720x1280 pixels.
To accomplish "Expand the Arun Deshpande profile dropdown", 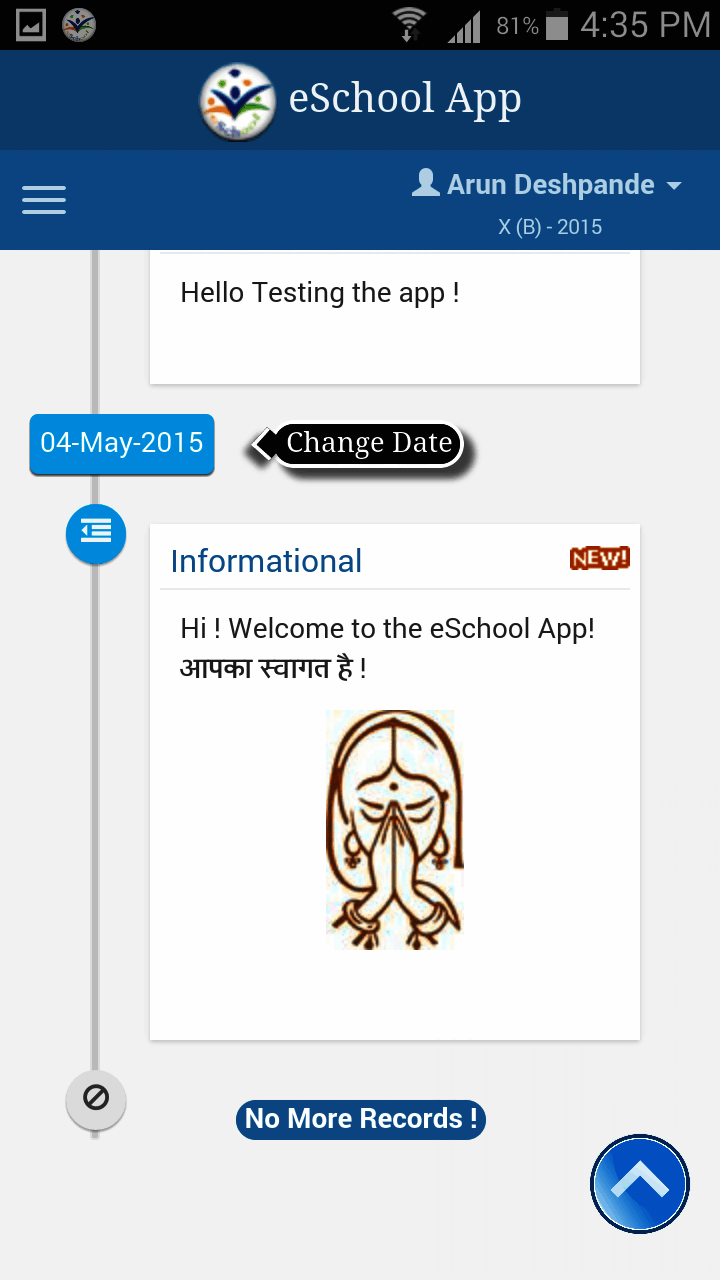I will point(549,185).
